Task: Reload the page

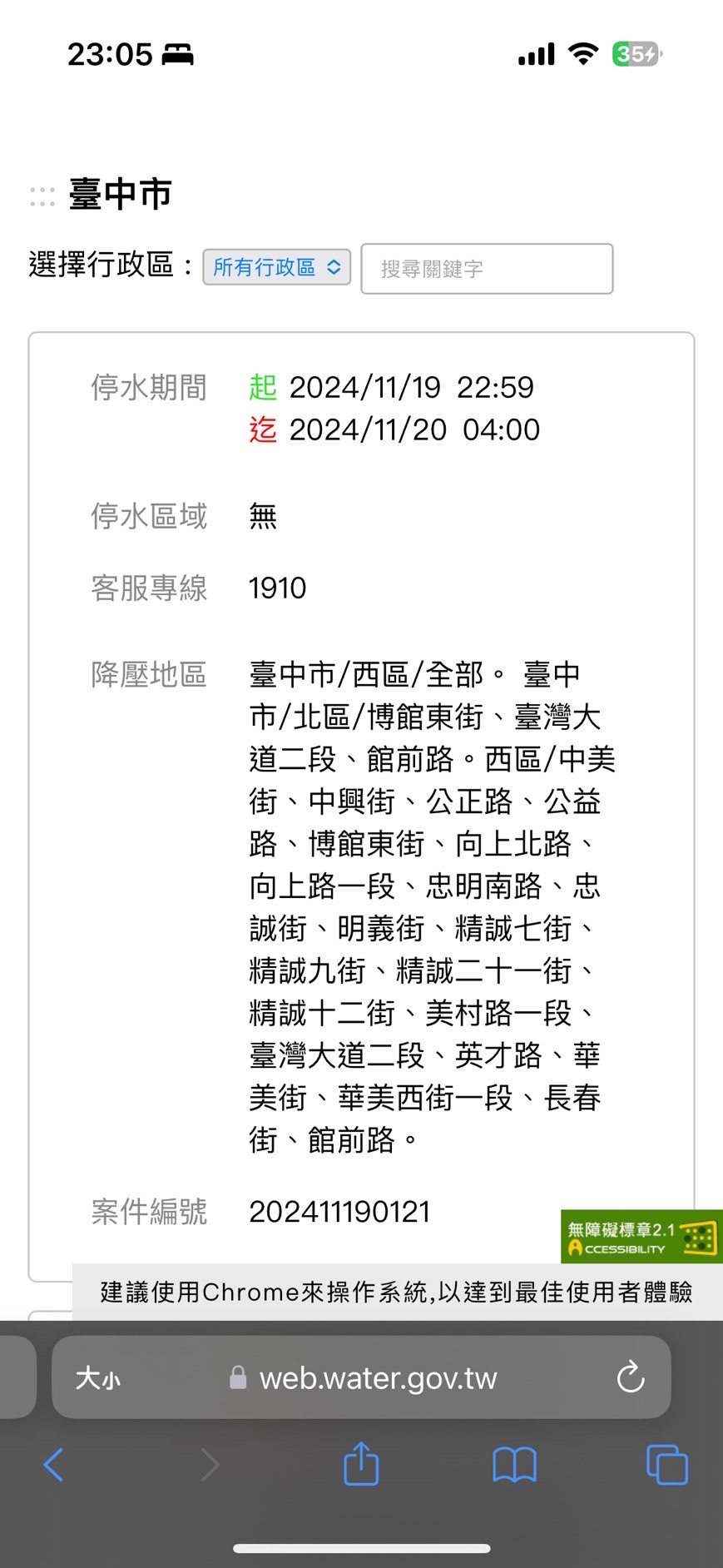Action: [631, 1377]
